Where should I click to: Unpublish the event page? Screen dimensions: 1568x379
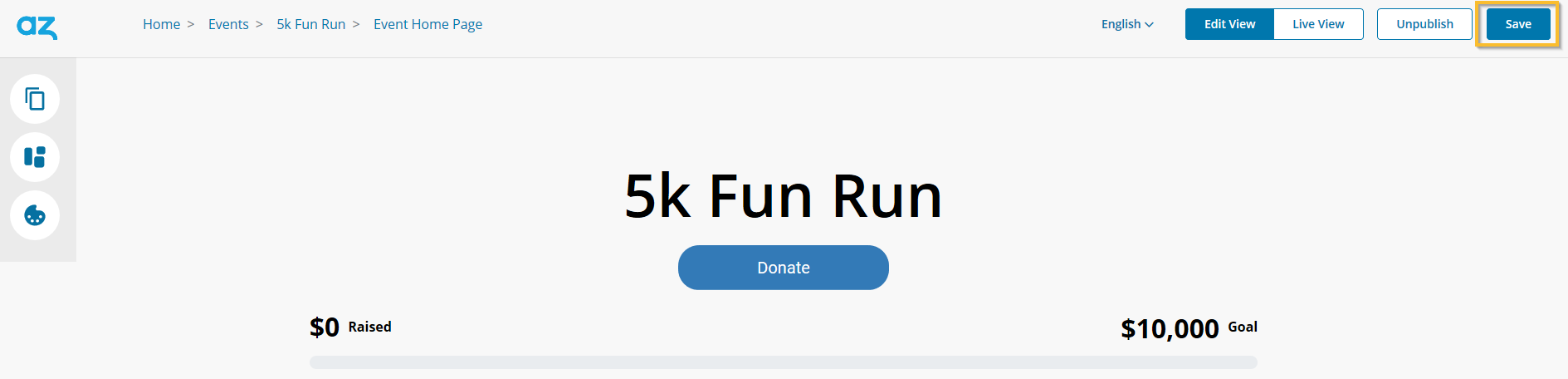(1424, 24)
